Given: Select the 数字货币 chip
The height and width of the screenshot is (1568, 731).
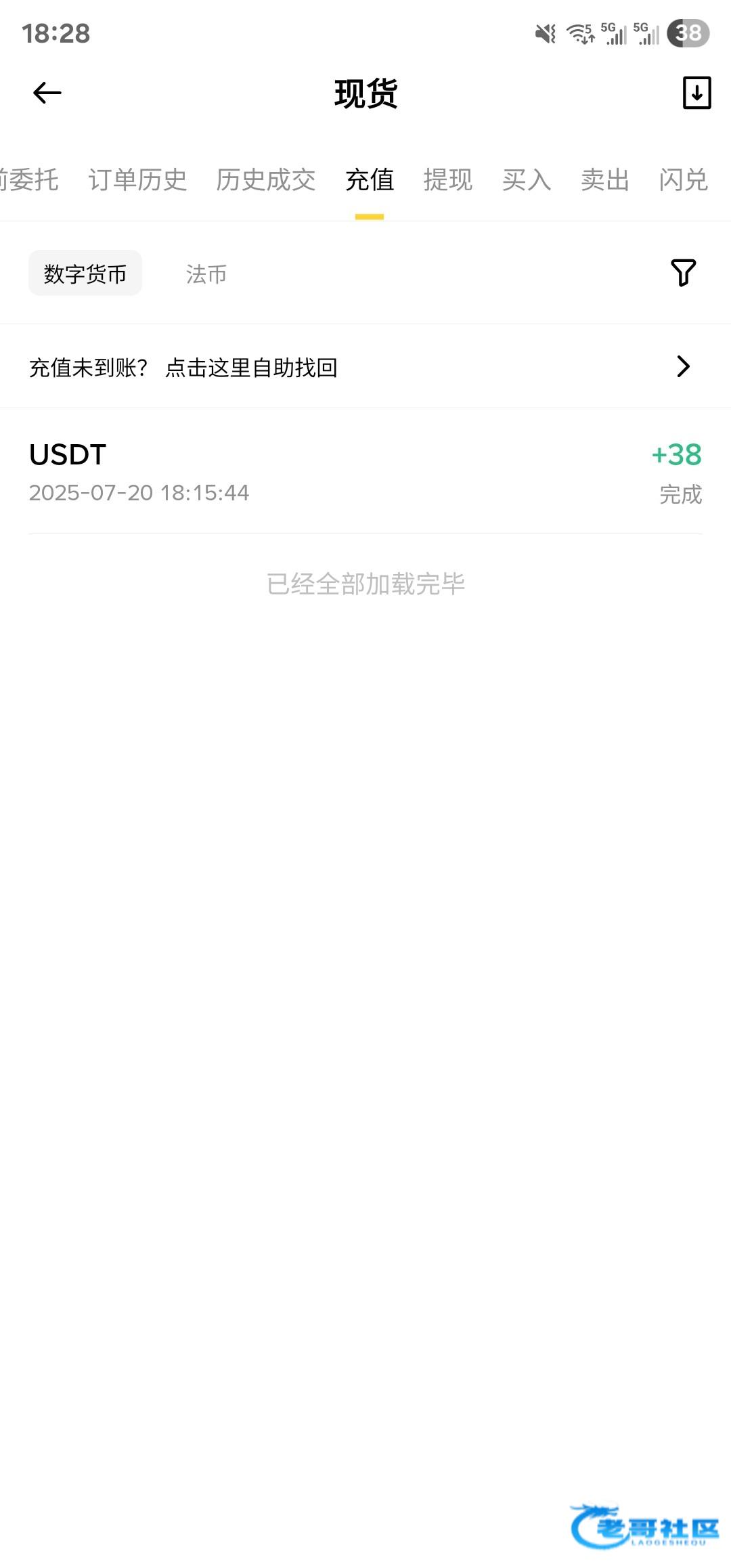Looking at the screenshot, I should (x=85, y=274).
